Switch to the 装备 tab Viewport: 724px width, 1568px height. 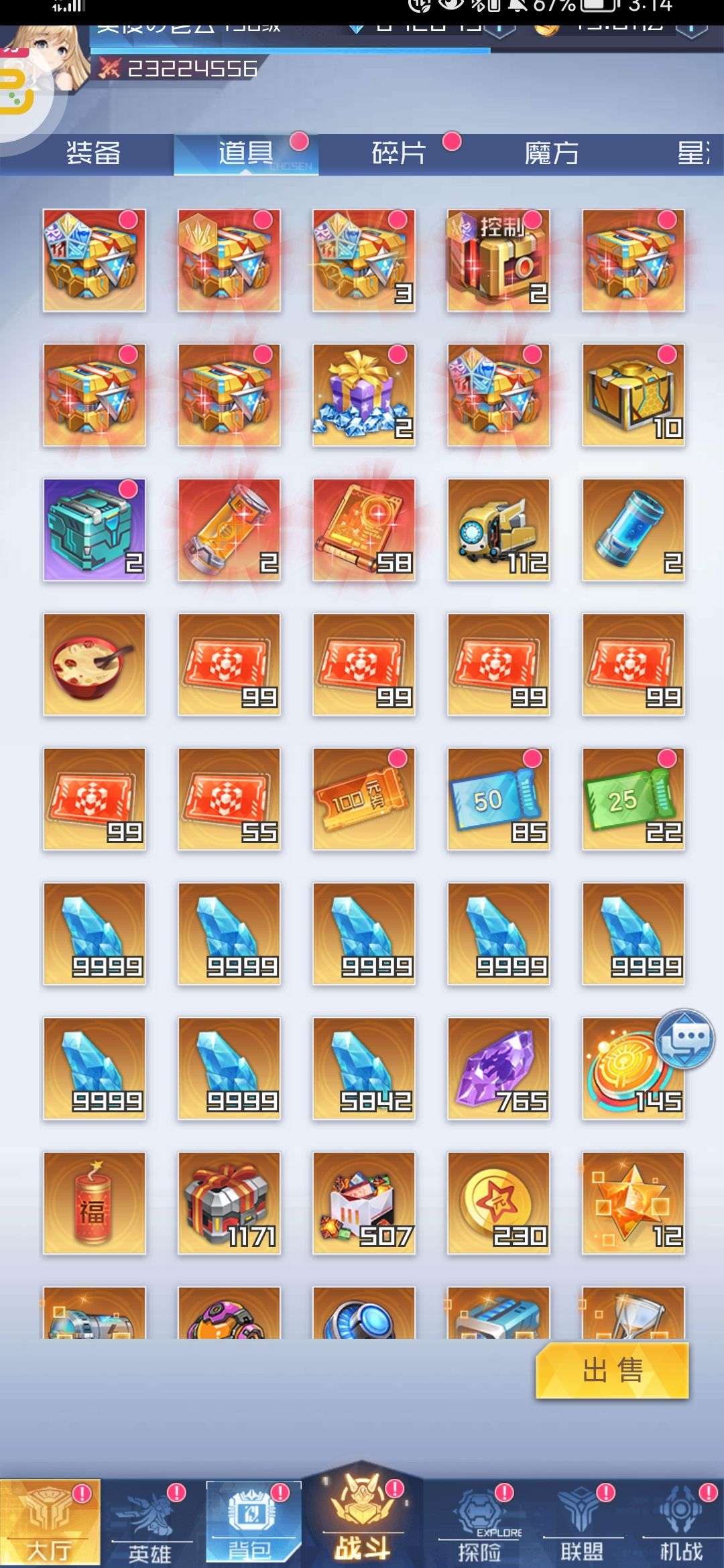93,153
